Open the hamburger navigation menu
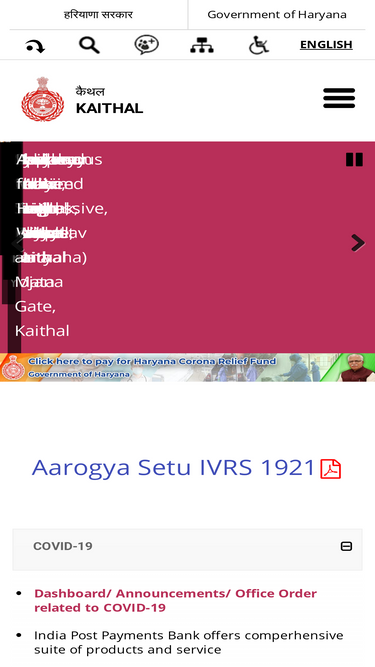This screenshot has width=375, height=667. 339,98
